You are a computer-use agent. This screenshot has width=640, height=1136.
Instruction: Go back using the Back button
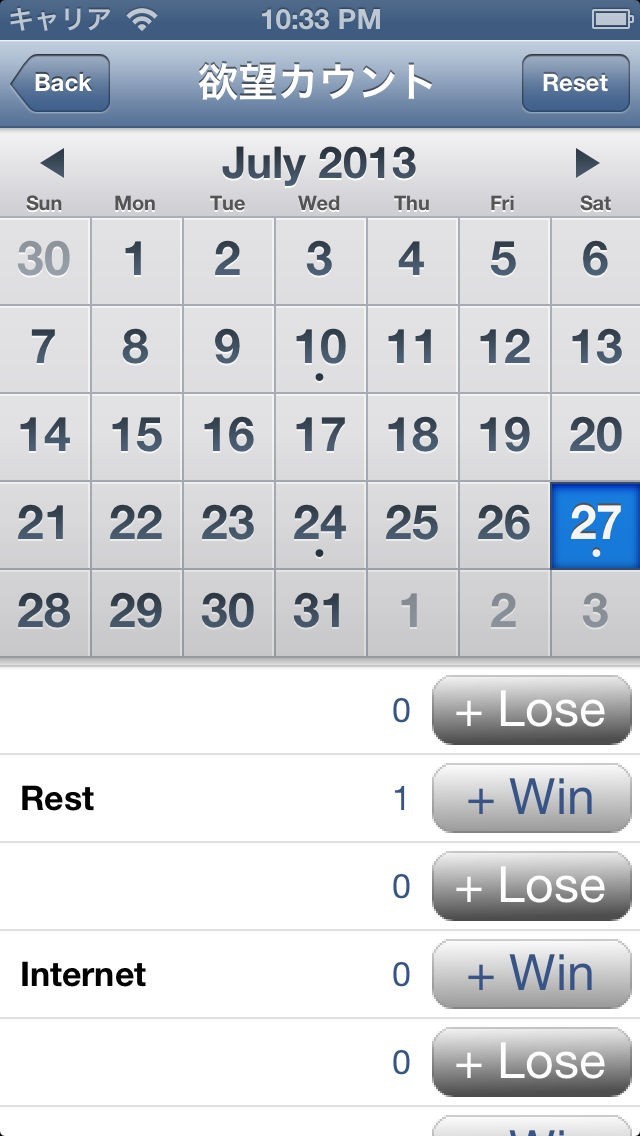coord(60,83)
